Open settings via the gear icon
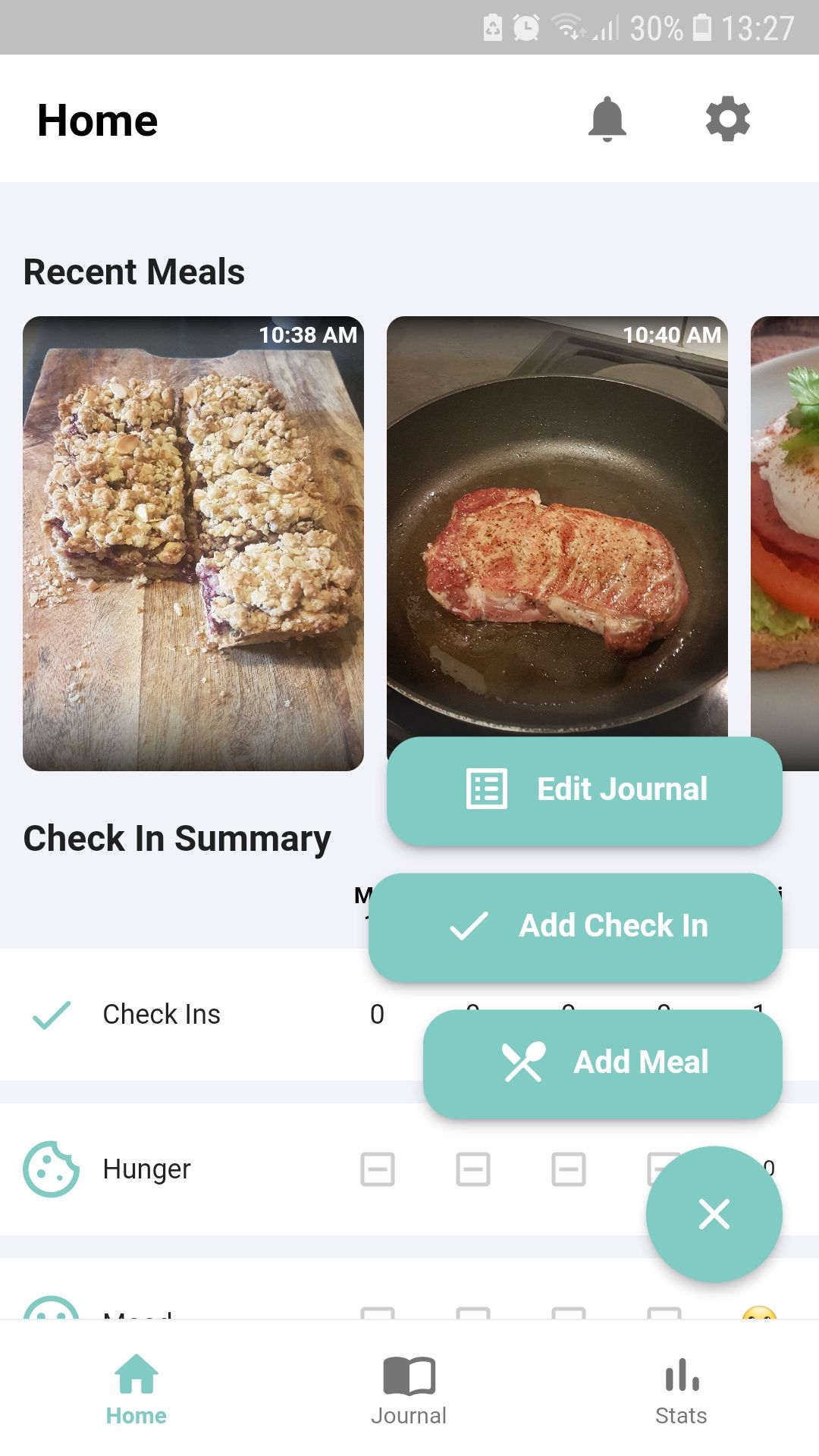 click(x=727, y=119)
